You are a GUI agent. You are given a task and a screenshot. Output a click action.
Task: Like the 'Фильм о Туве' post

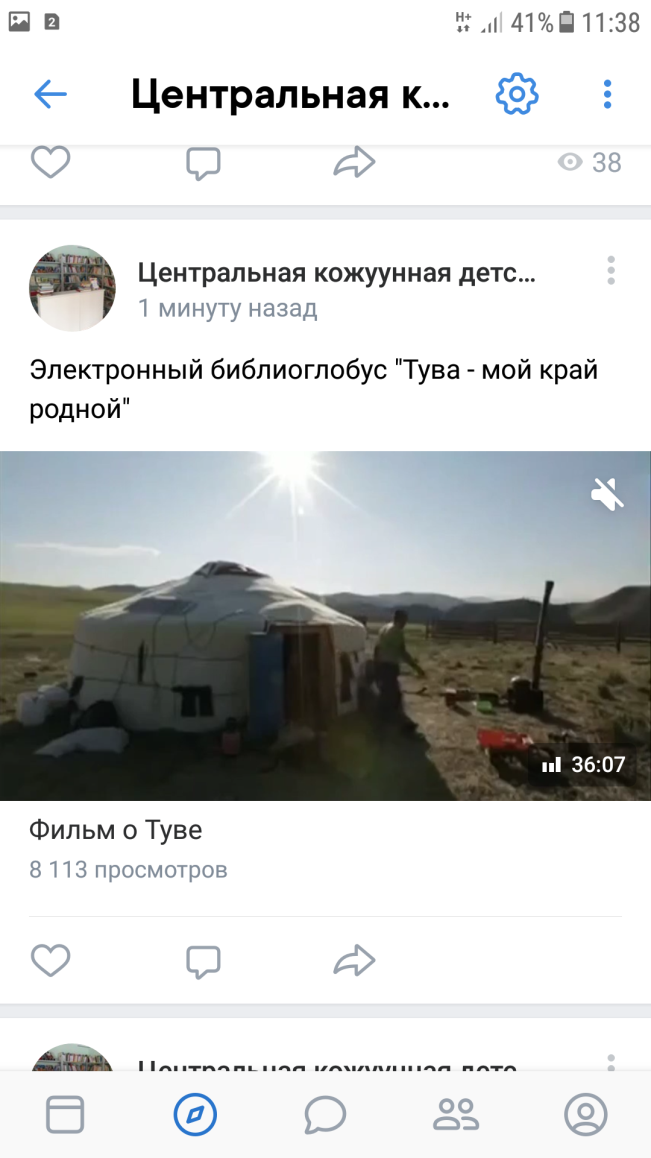point(50,961)
